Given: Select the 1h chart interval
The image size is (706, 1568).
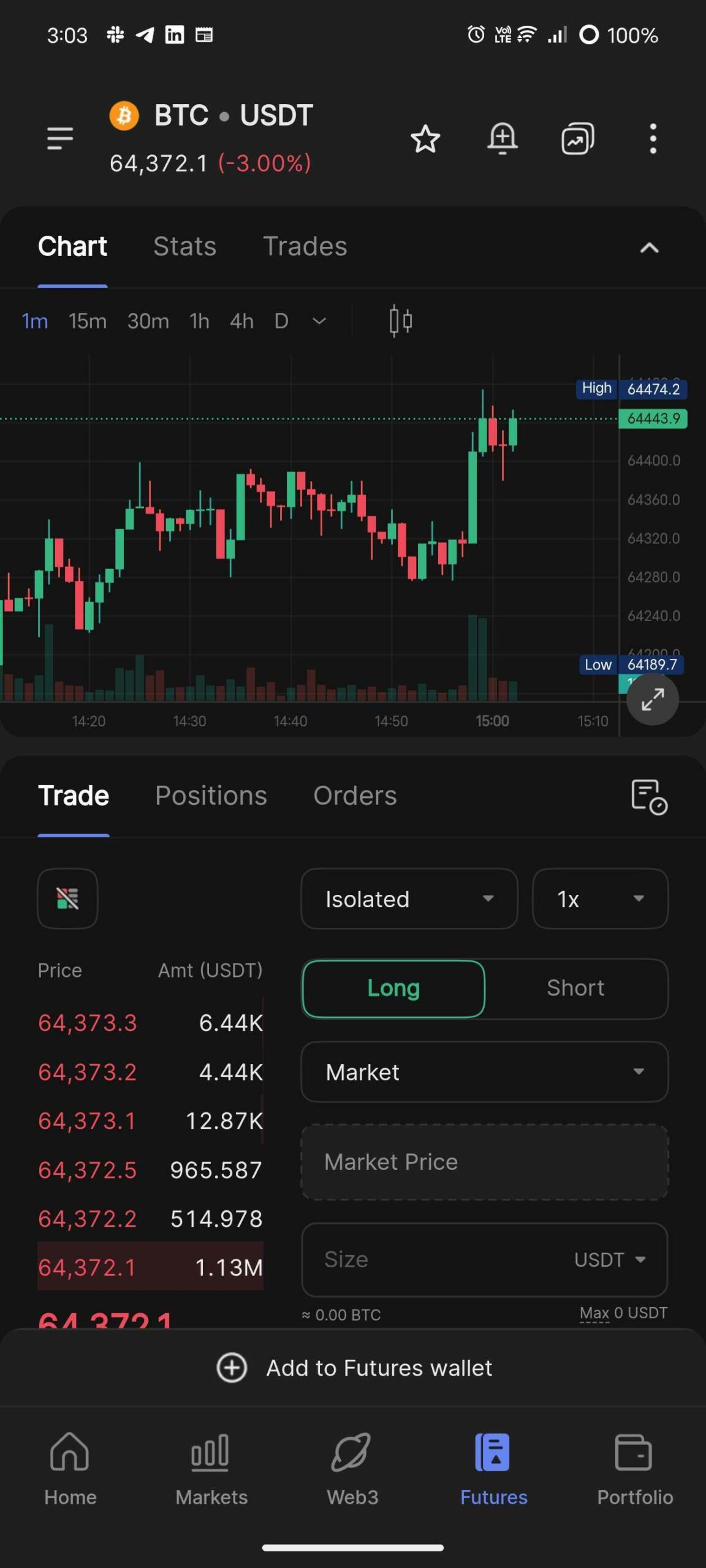Looking at the screenshot, I should (199, 321).
